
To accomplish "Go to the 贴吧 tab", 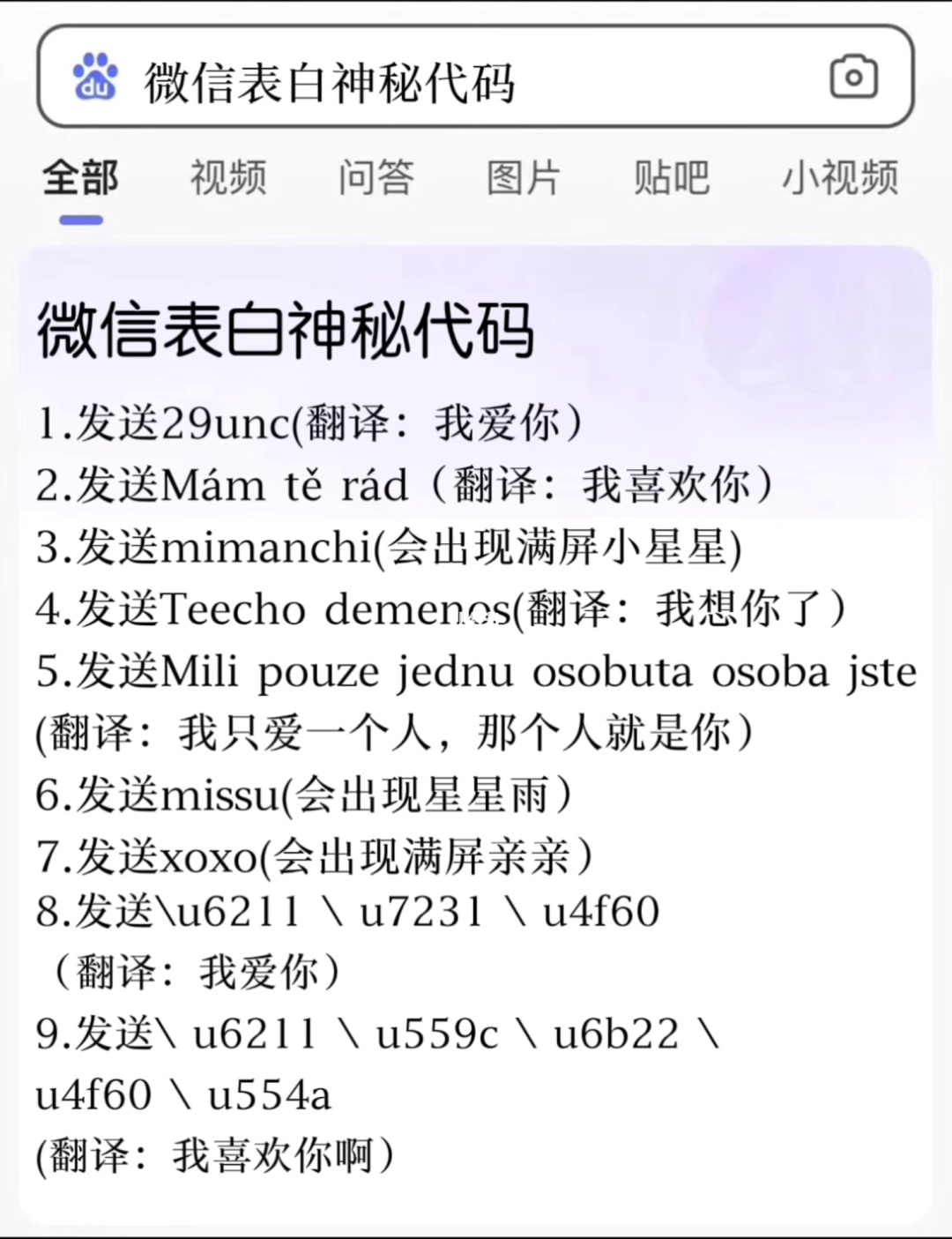I will pyautogui.click(x=672, y=177).
